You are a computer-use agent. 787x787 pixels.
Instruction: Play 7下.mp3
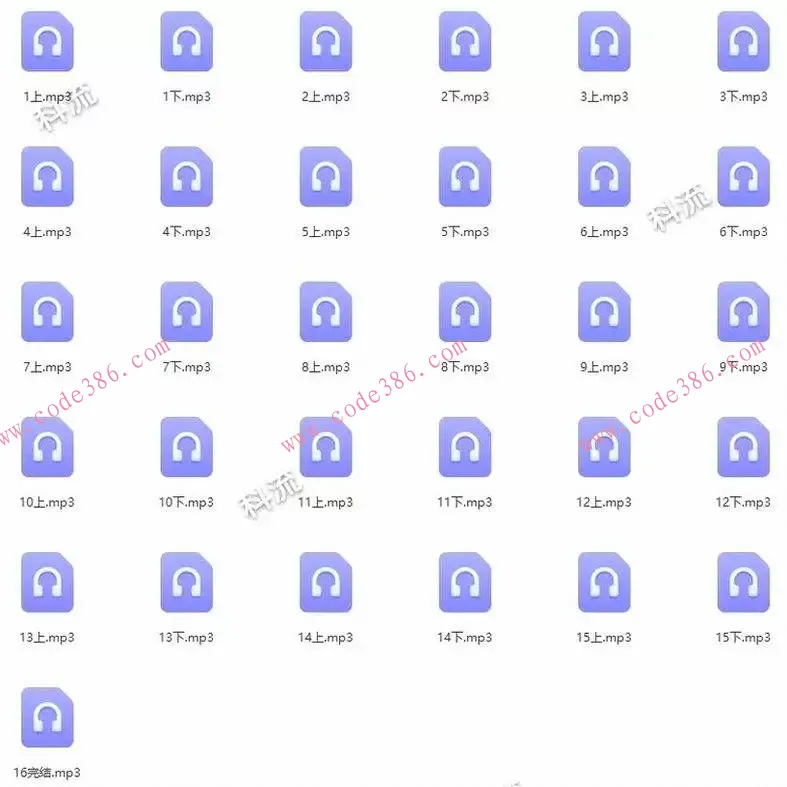[x=186, y=312]
